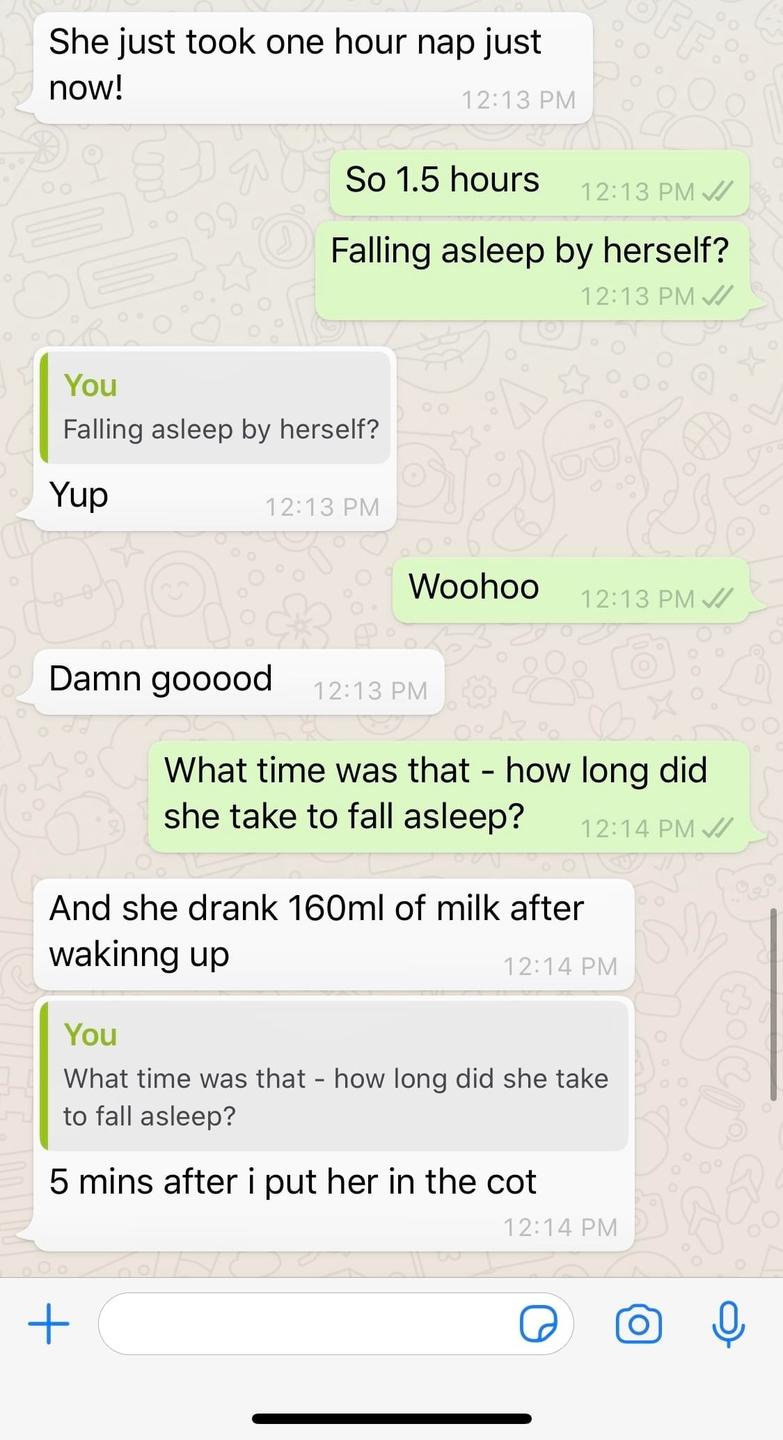
Task: Jump to quoted "What time was that" message
Action: (335, 1075)
